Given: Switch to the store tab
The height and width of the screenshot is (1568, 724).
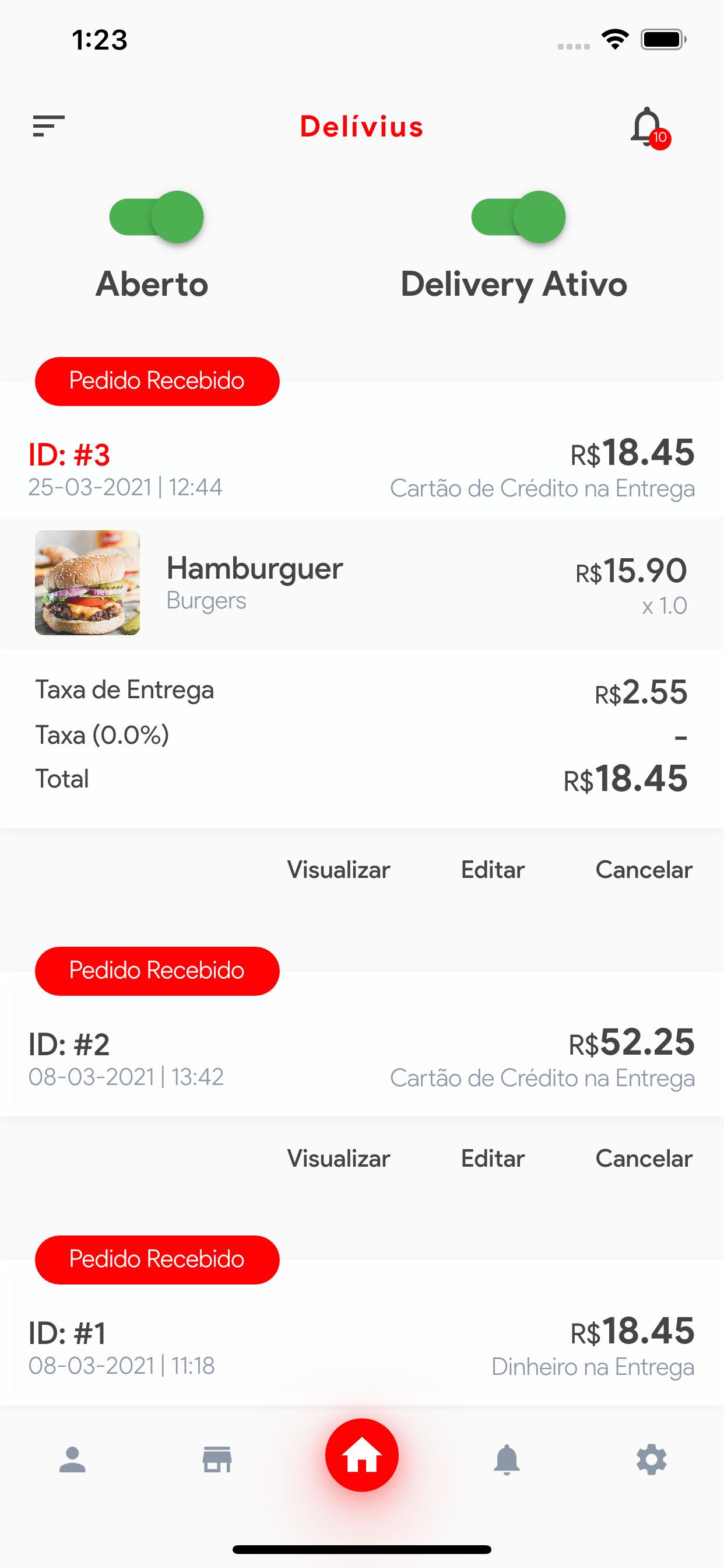Looking at the screenshot, I should (x=217, y=1459).
